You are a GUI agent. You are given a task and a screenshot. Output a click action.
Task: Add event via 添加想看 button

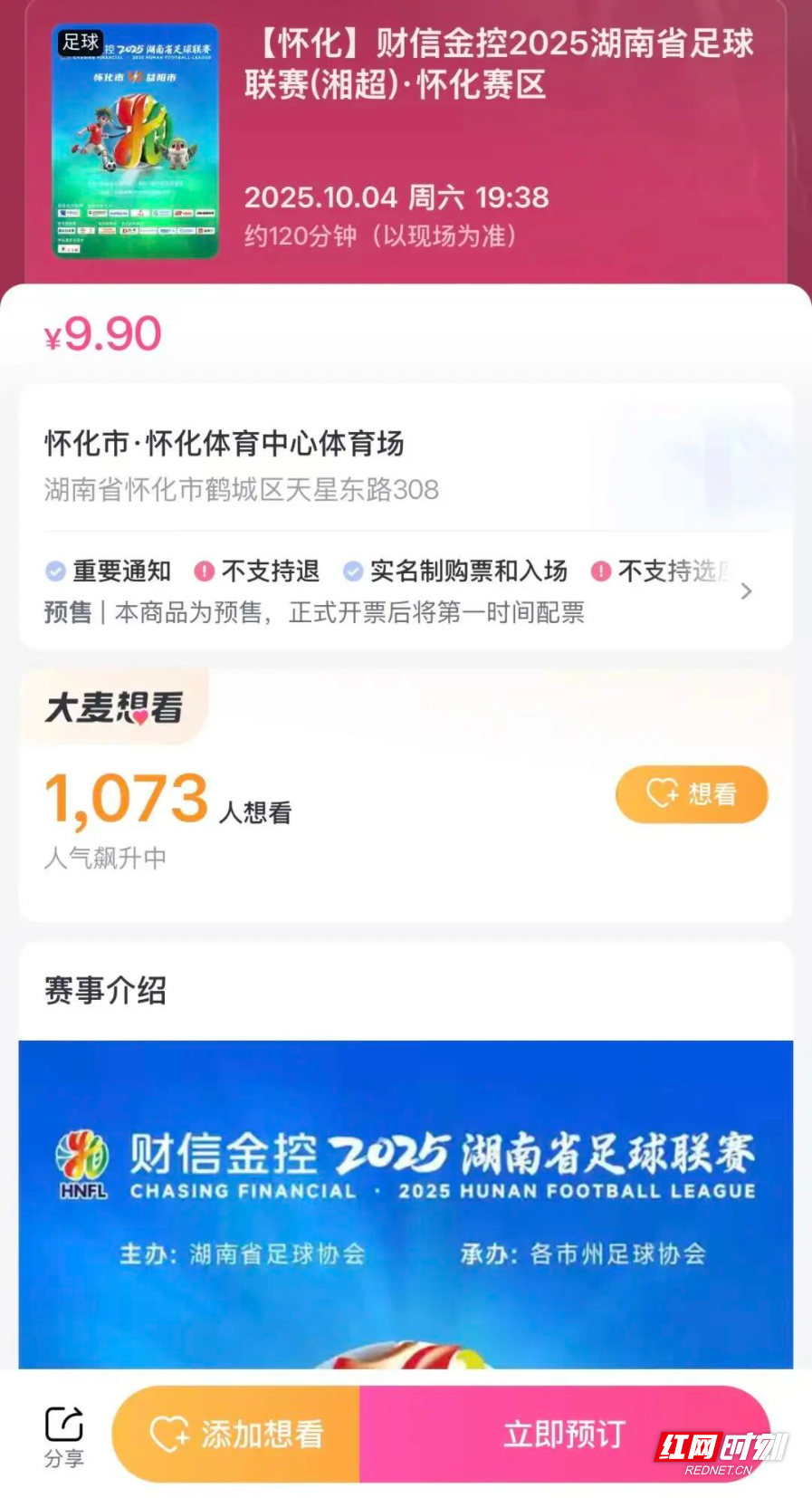(x=236, y=1434)
